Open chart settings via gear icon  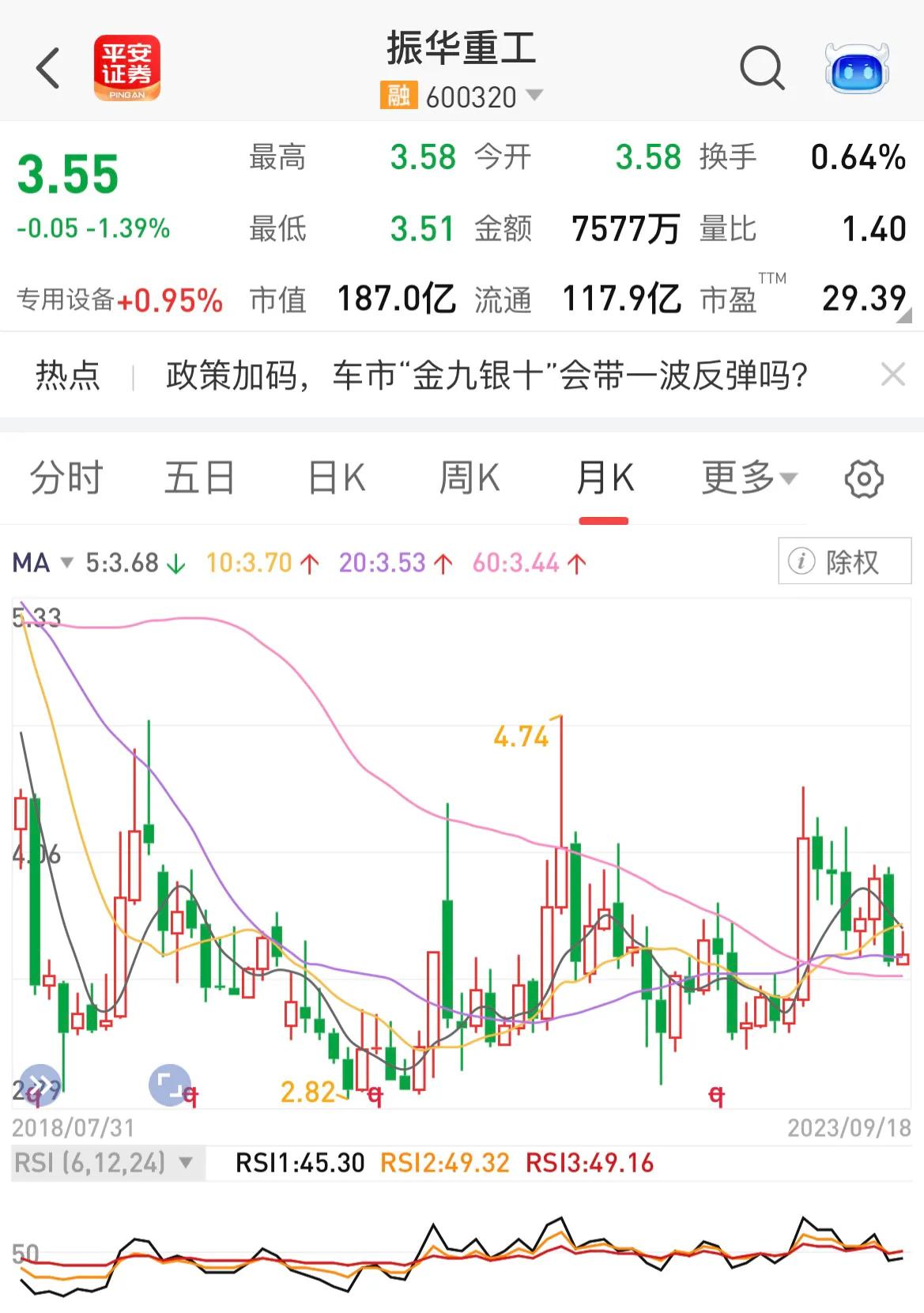[865, 477]
